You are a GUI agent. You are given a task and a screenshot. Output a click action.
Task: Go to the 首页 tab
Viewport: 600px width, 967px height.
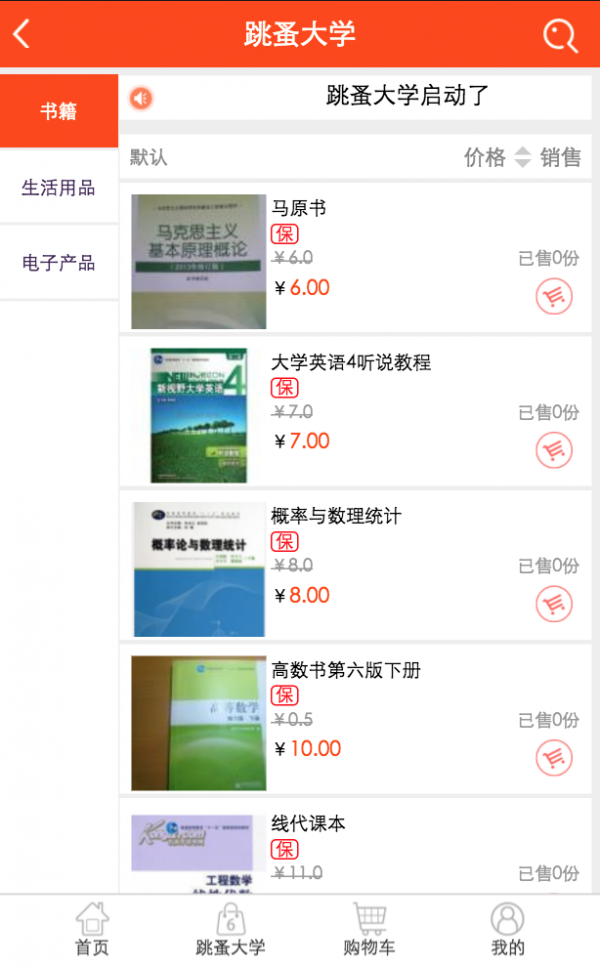click(x=92, y=930)
